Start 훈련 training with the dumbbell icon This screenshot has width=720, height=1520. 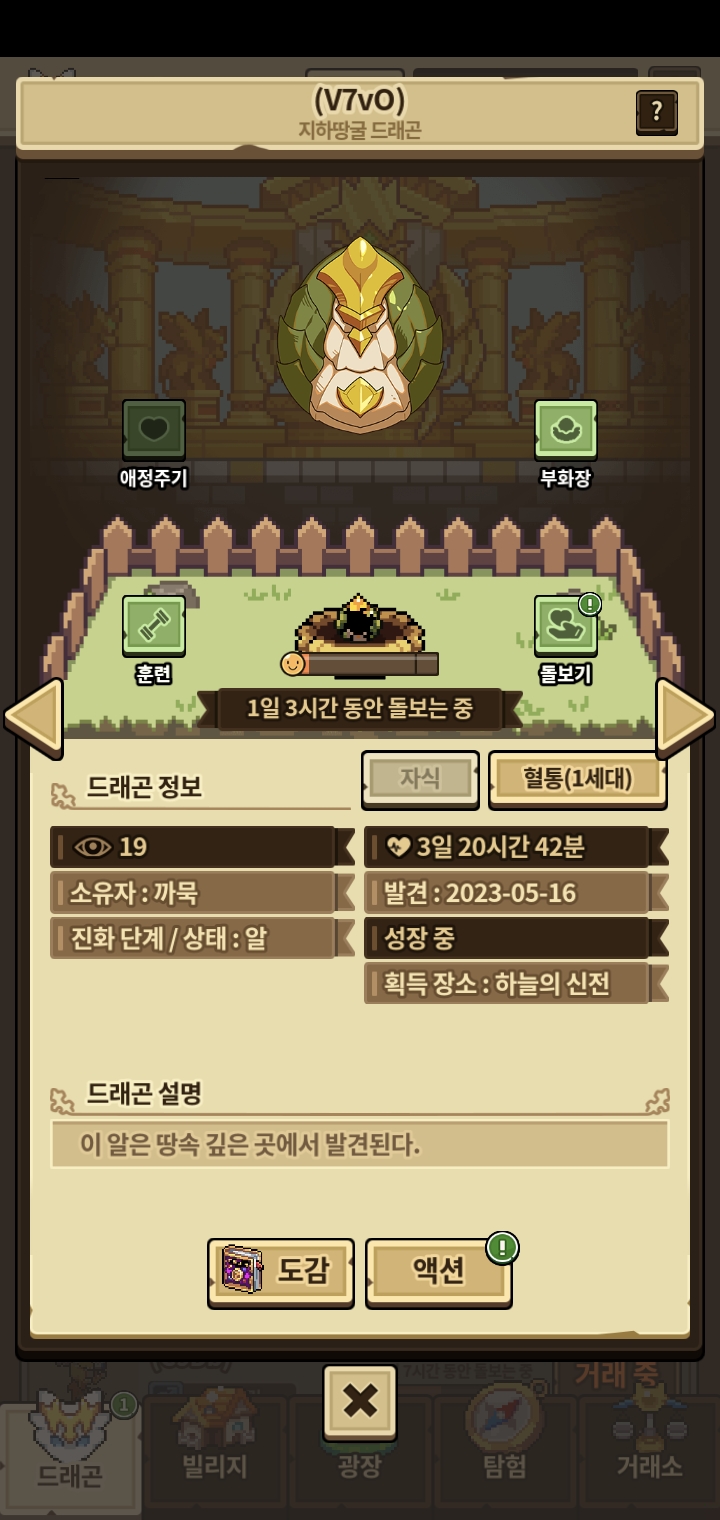[x=154, y=627]
